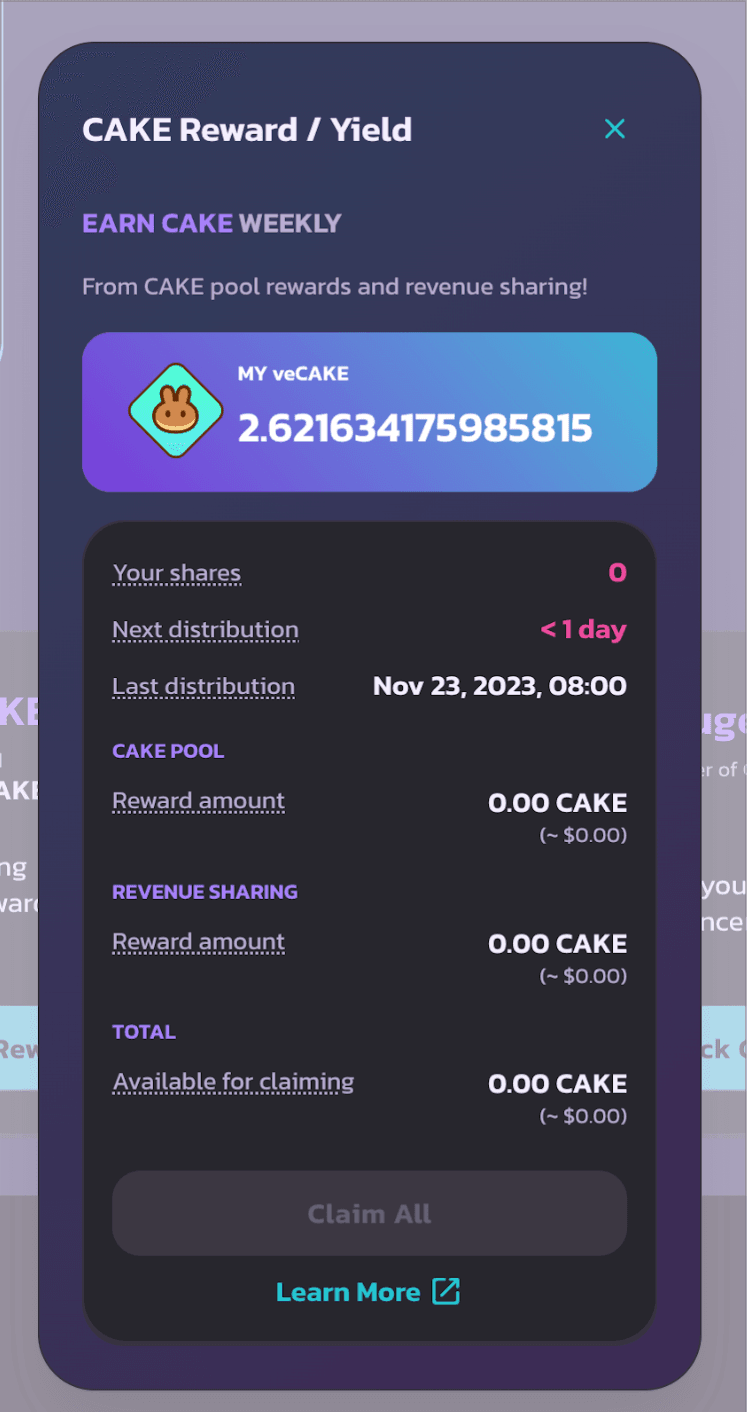
Task: Show Revenue Sharing Reward amount tooltip
Action: coord(198,942)
